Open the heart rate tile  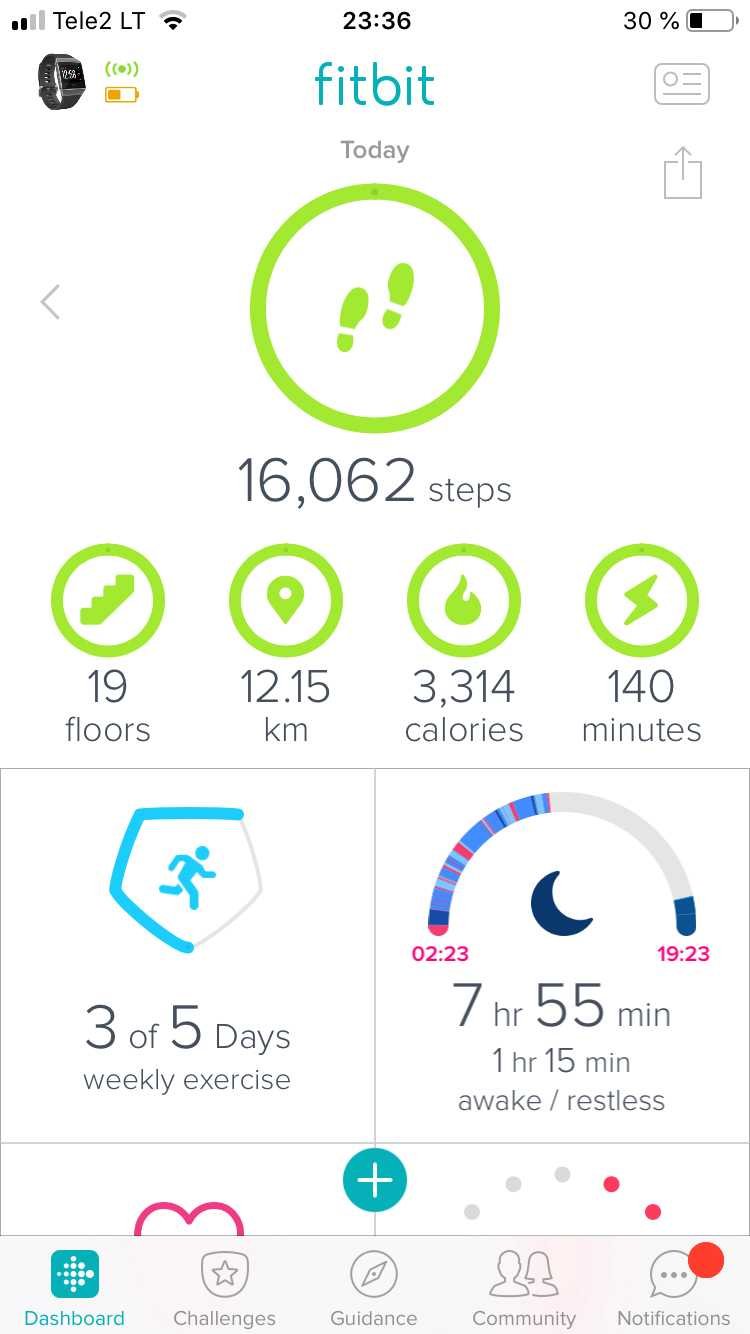click(187, 1189)
